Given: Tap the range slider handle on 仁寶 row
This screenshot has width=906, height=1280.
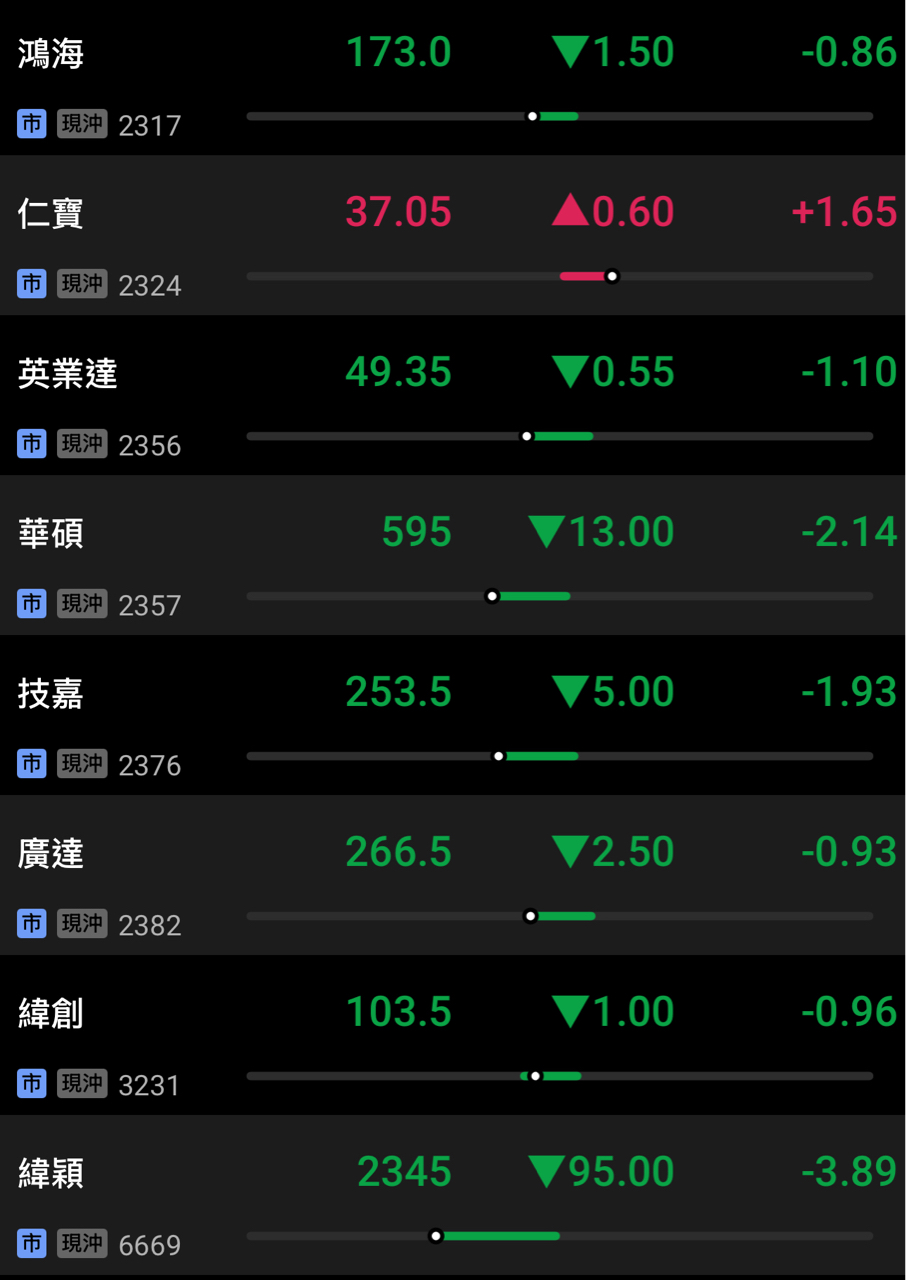Looking at the screenshot, I should coord(612,276).
